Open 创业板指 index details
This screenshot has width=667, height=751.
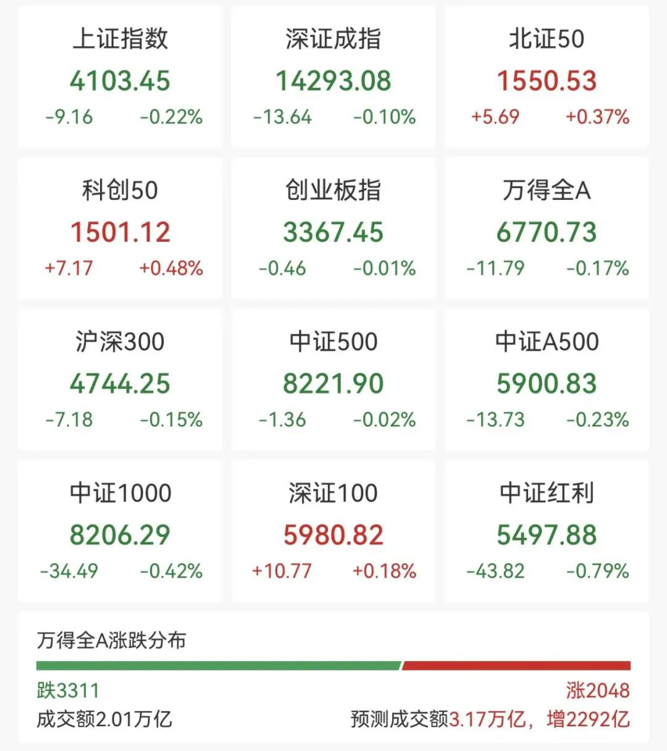click(x=333, y=229)
